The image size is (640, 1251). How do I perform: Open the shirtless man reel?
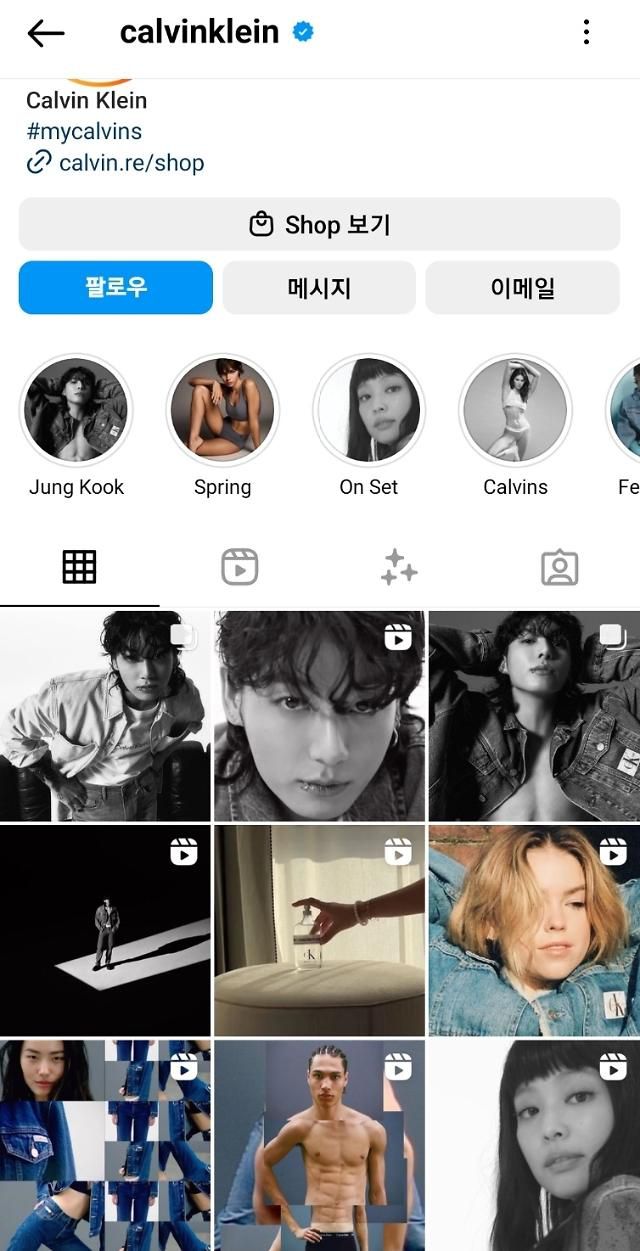pos(319,1145)
